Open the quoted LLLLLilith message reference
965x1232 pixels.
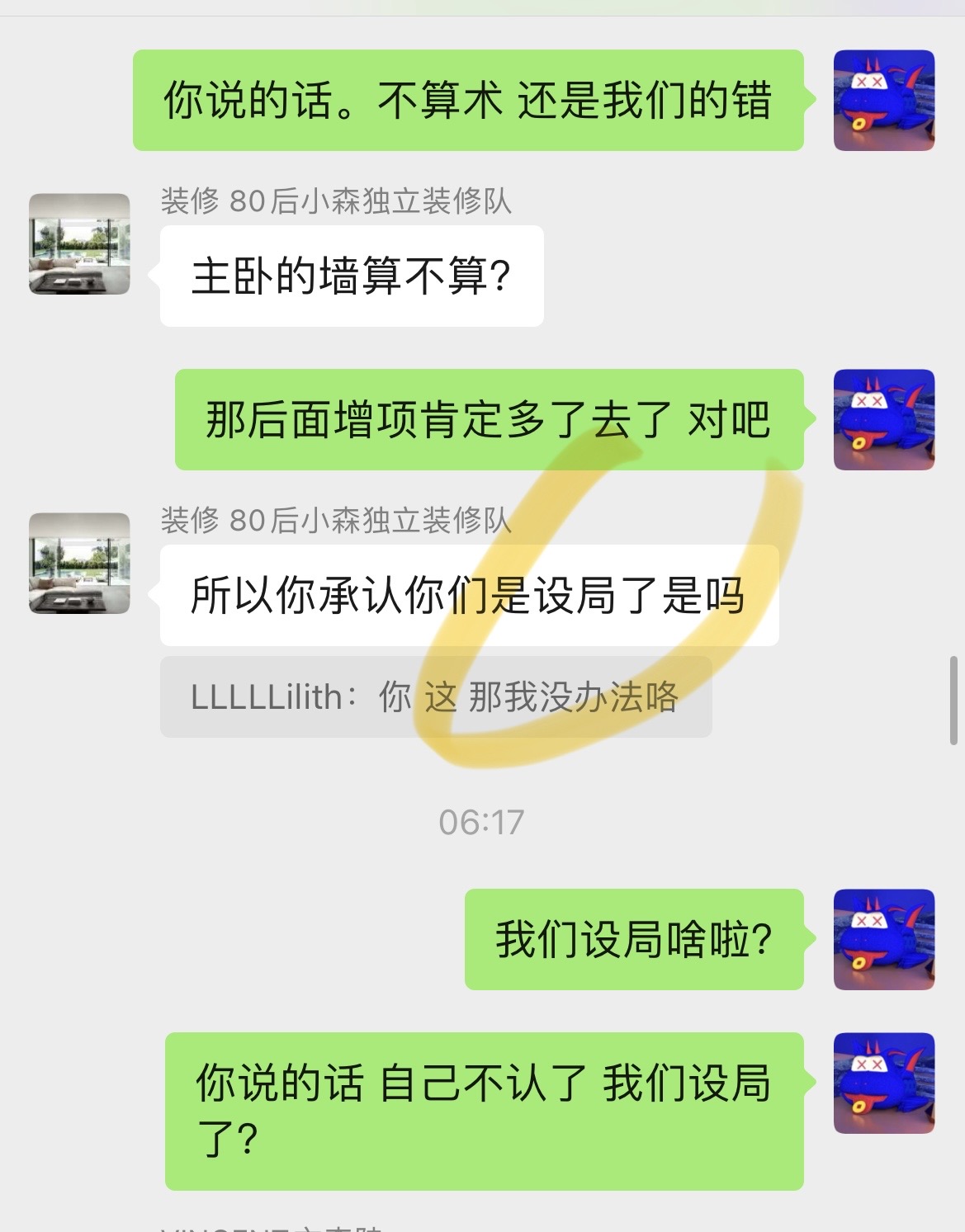point(435,696)
